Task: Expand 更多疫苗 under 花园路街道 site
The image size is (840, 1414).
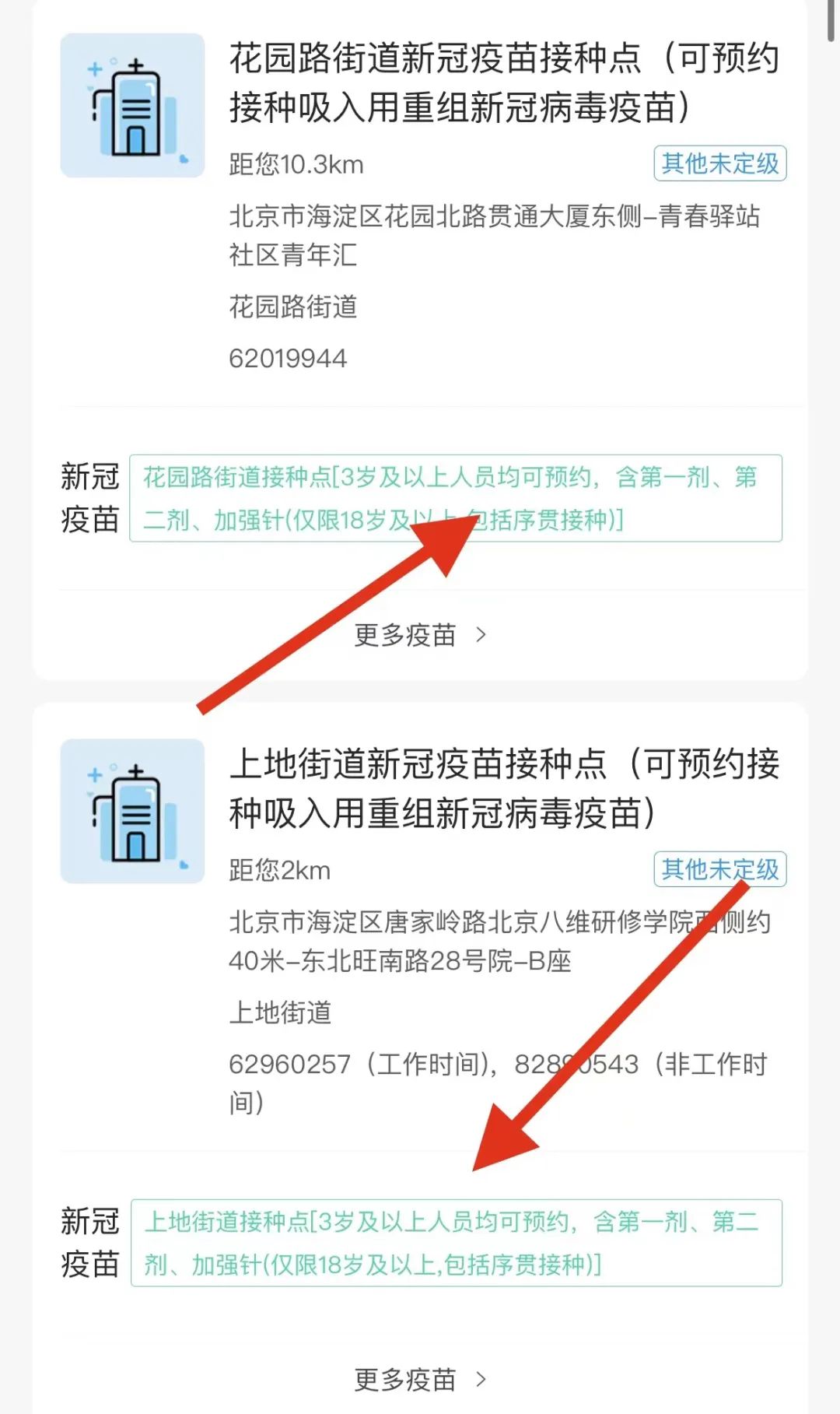Action: 420,635
